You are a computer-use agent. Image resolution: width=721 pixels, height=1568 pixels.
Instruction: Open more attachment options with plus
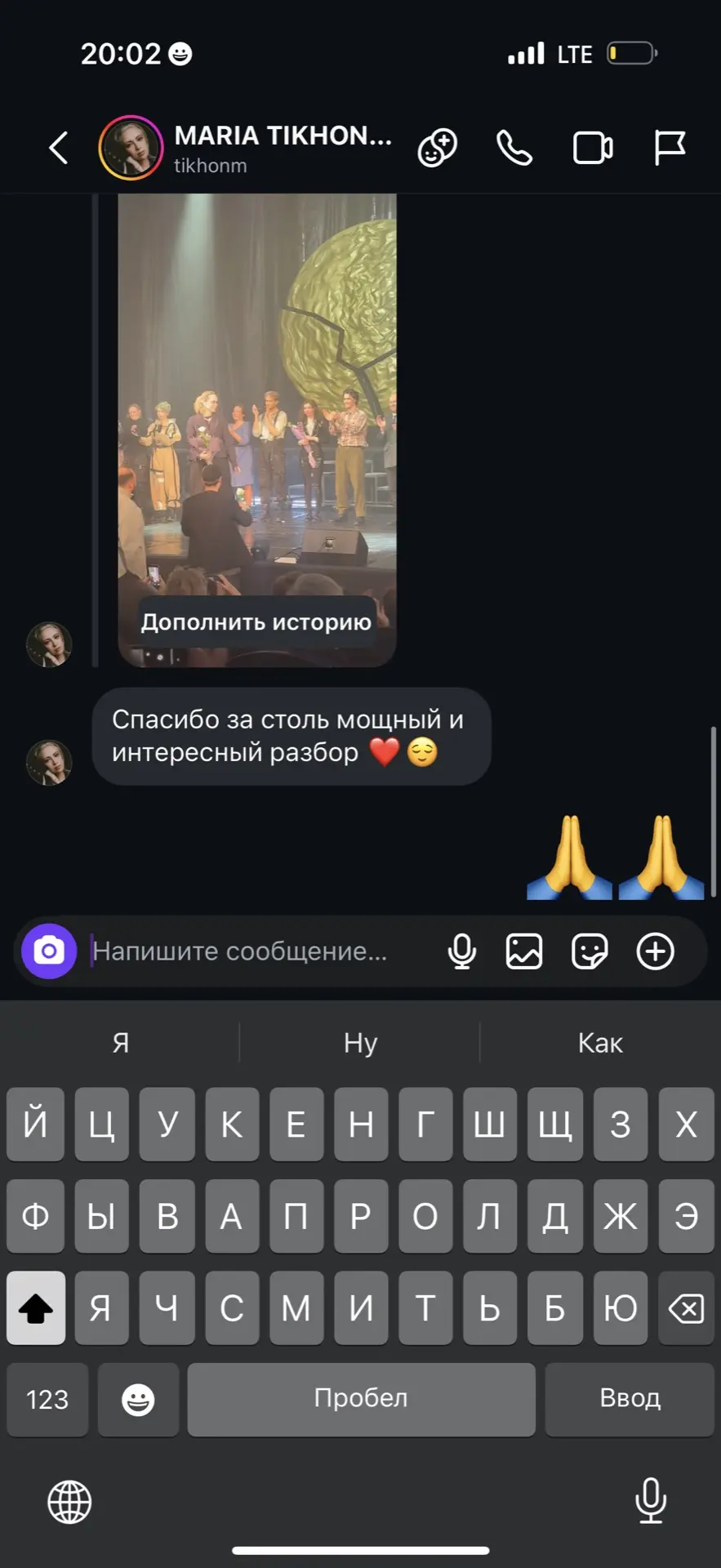click(x=656, y=951)
